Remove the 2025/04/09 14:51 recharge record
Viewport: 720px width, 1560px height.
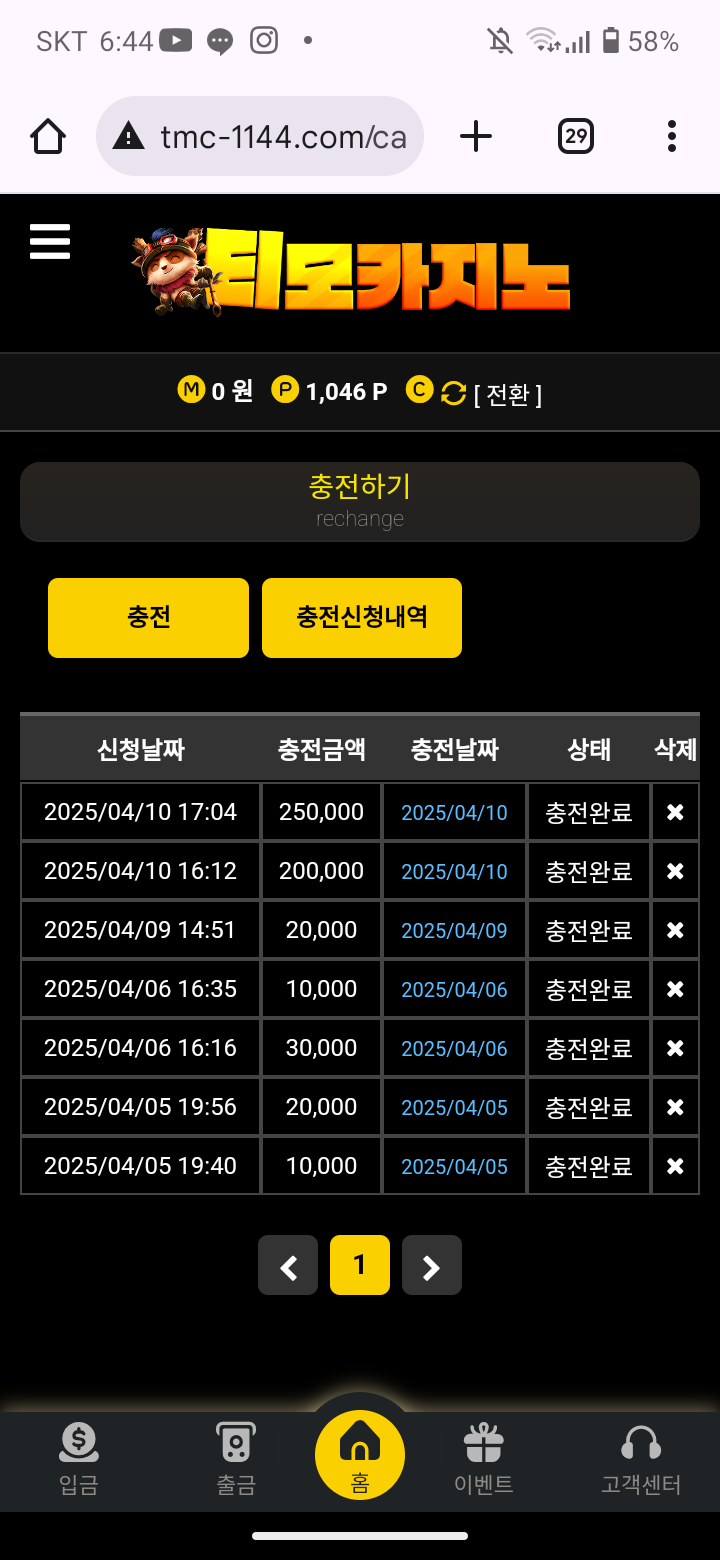click(675, 930)
